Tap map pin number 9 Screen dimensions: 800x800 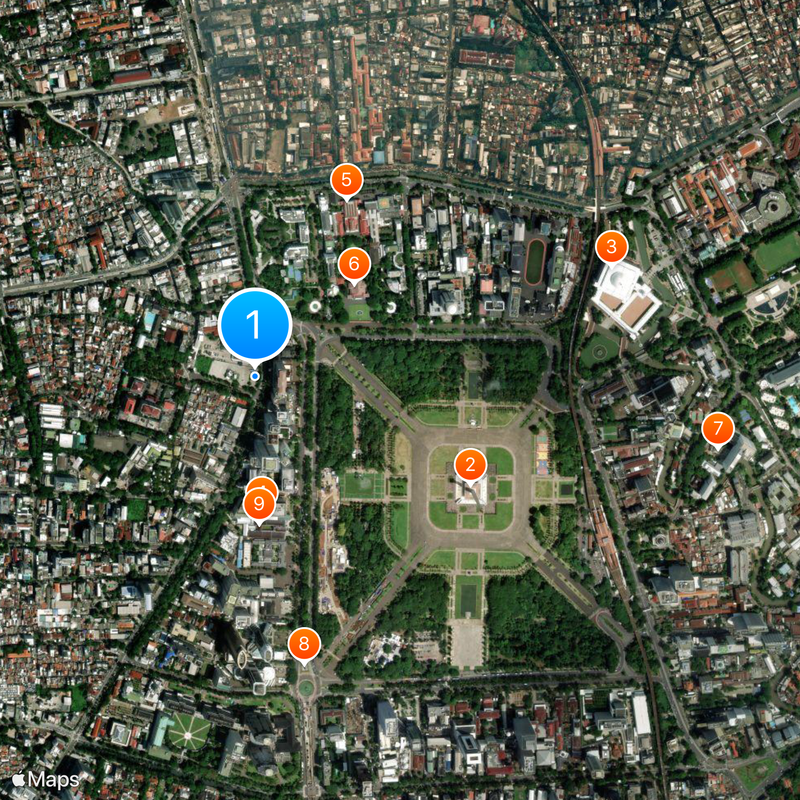point(260,503)
